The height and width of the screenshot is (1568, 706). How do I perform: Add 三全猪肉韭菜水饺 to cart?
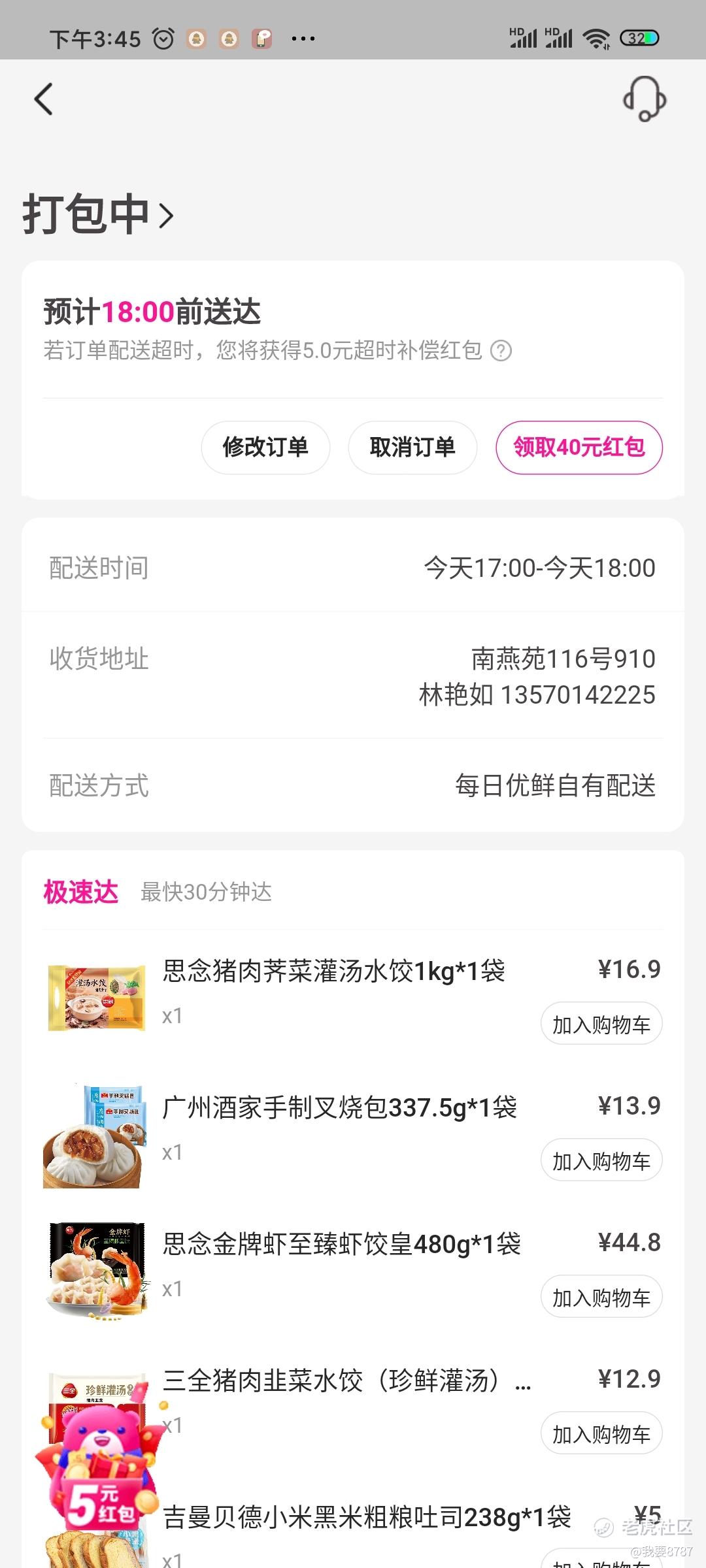pos(601,1433)
